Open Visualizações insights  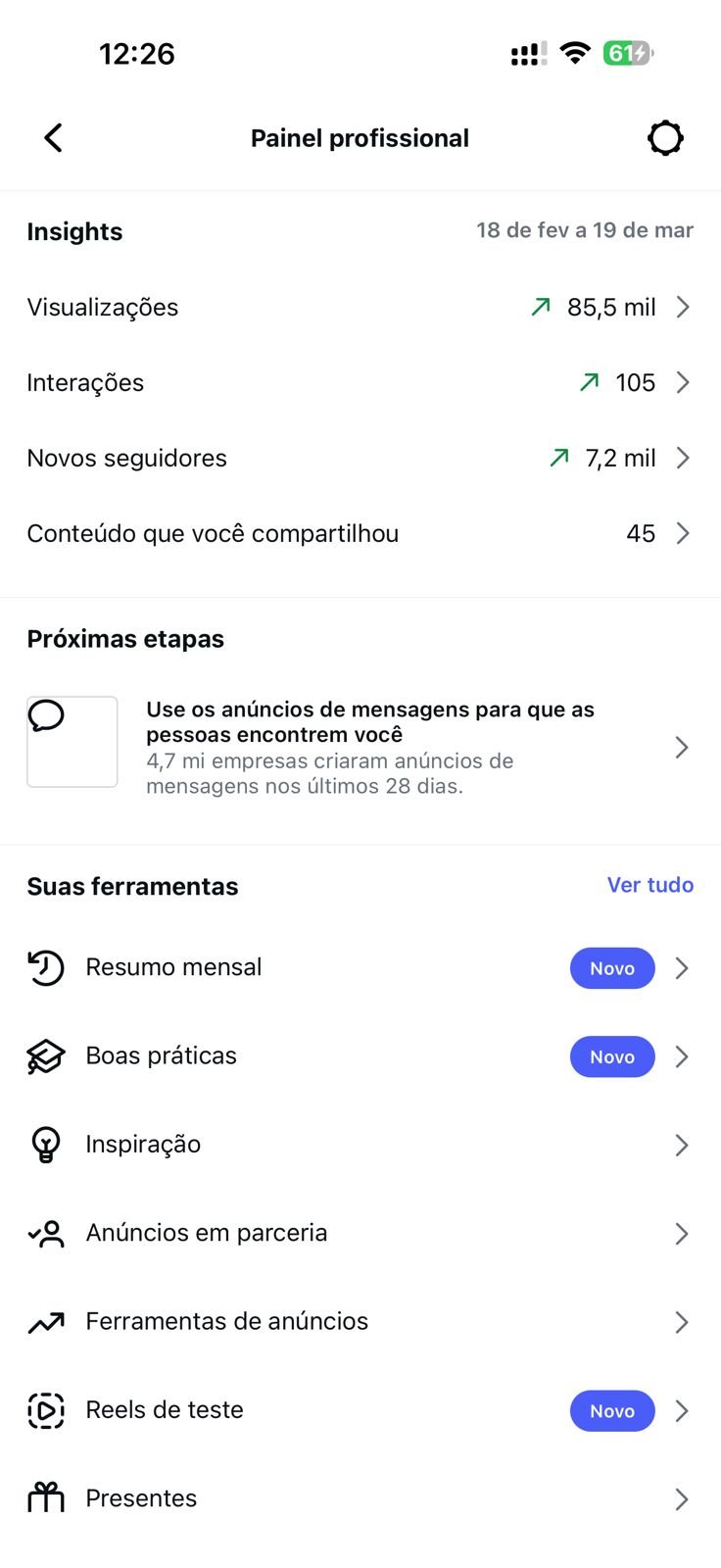click(x=359, y=308)
